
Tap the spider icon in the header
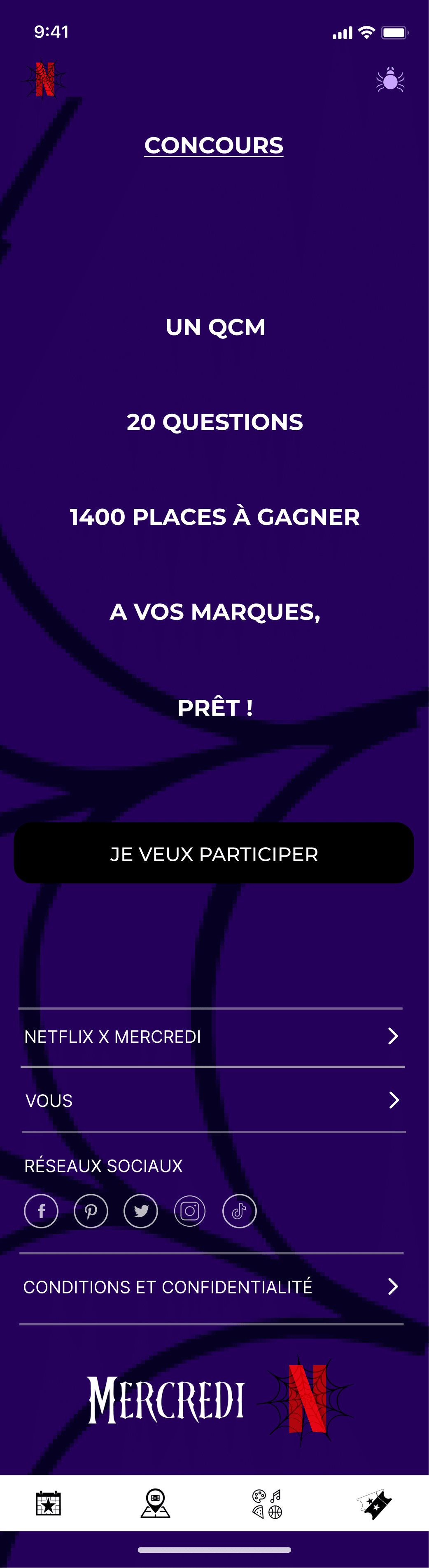click(x=390, y=80)
